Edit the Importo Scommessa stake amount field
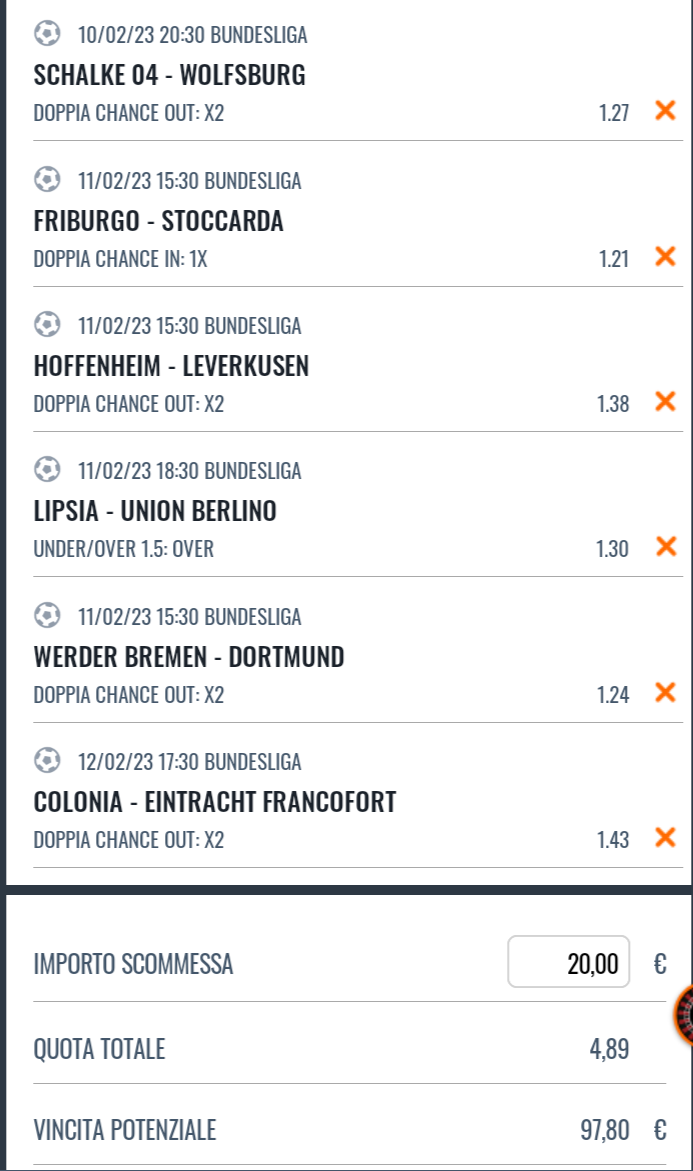The image size is (693, 1171). [568, 963]
